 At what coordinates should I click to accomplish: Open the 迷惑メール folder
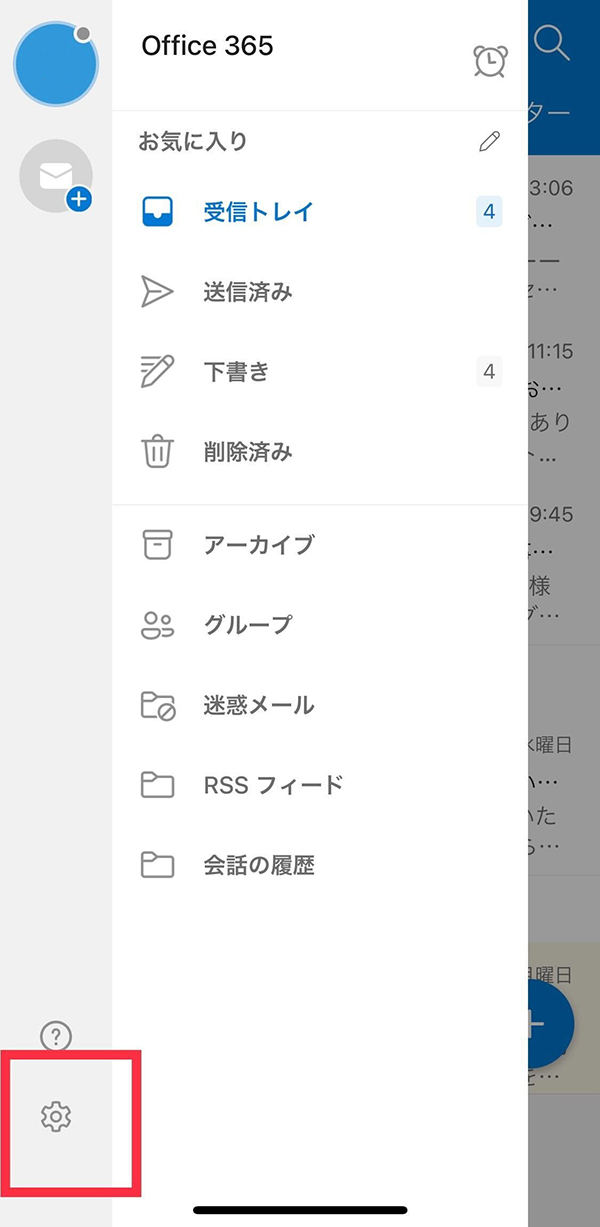258,705
